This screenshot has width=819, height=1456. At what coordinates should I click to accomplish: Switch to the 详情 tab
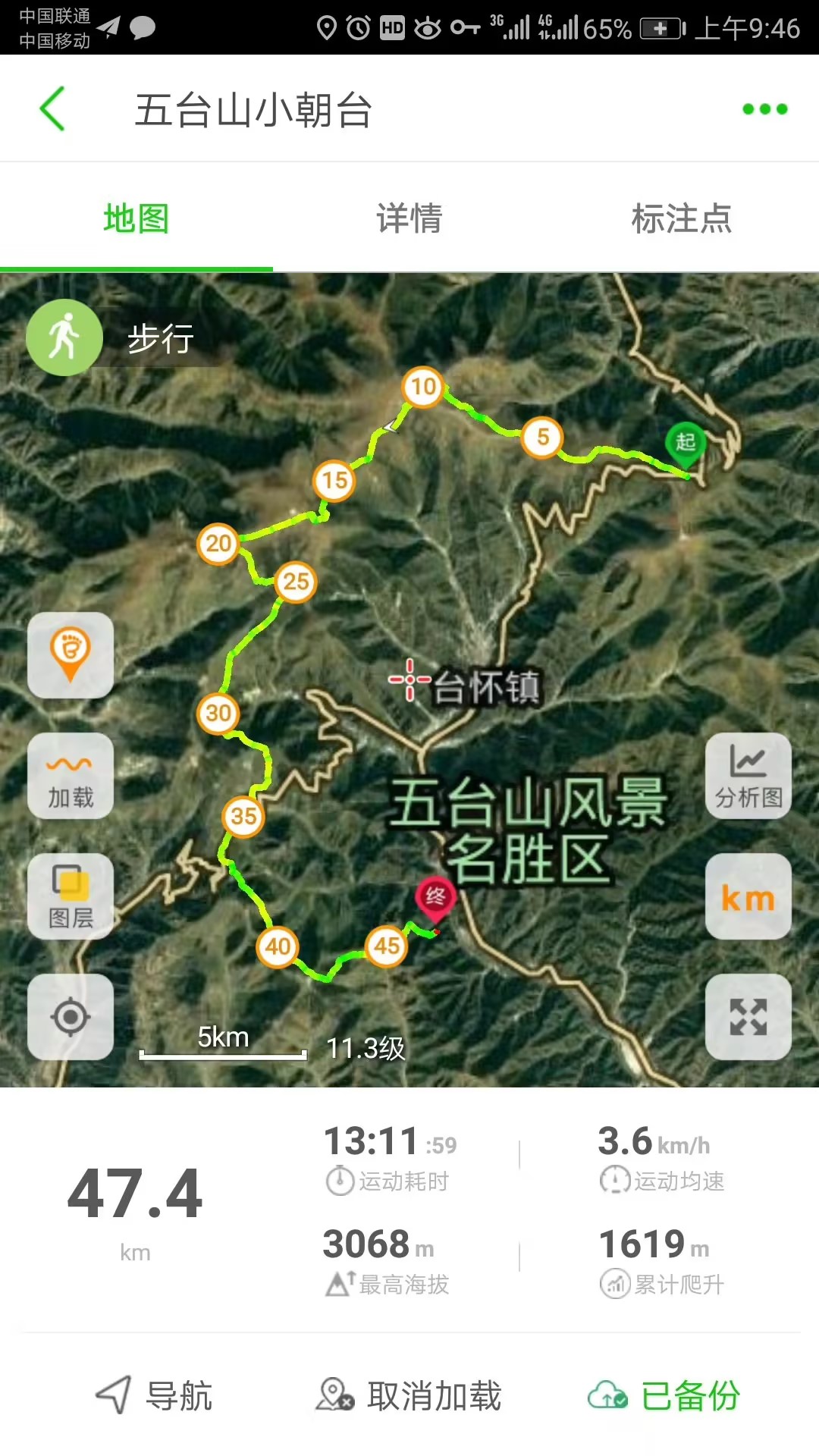[409, 218]
